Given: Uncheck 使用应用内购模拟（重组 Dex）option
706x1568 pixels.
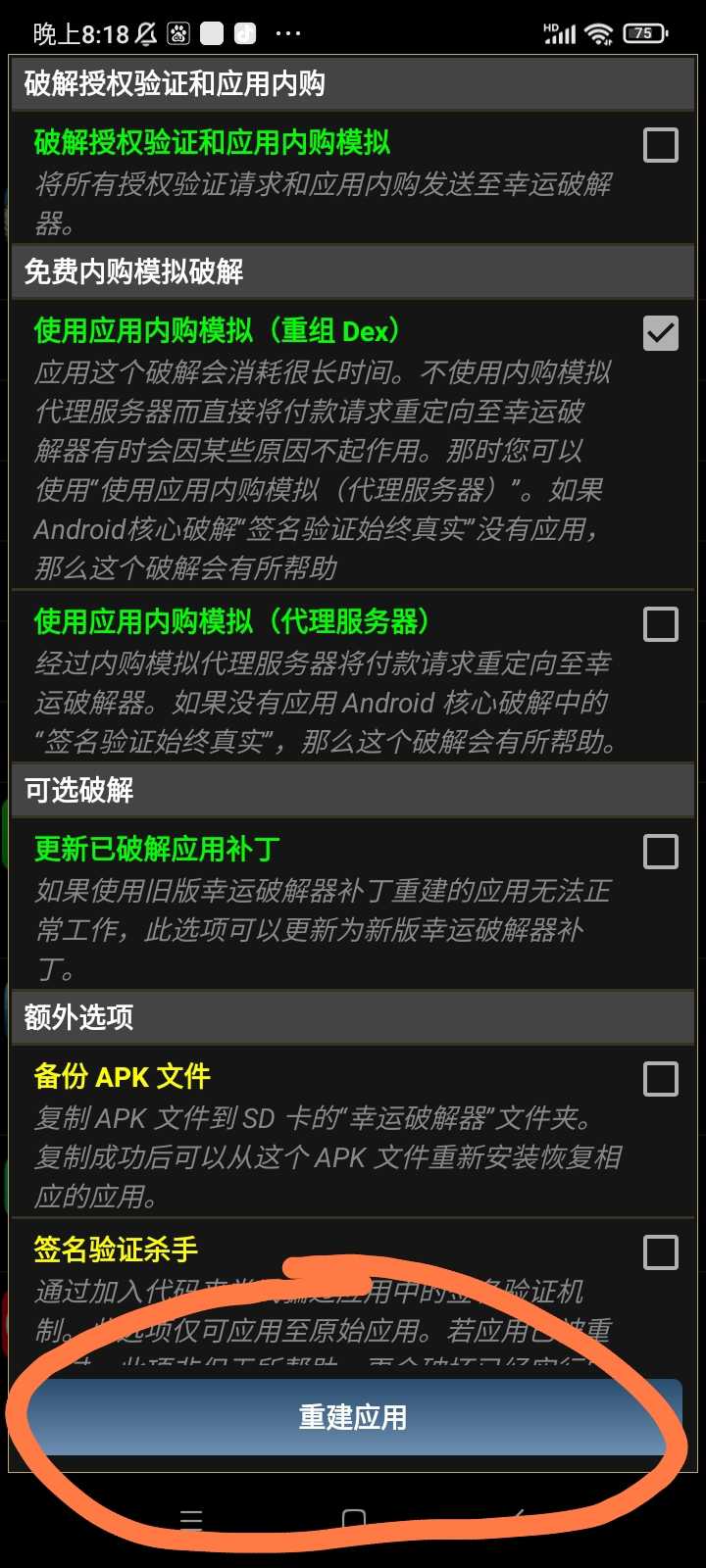Looking at the screenshot, I should pos(660,333).
